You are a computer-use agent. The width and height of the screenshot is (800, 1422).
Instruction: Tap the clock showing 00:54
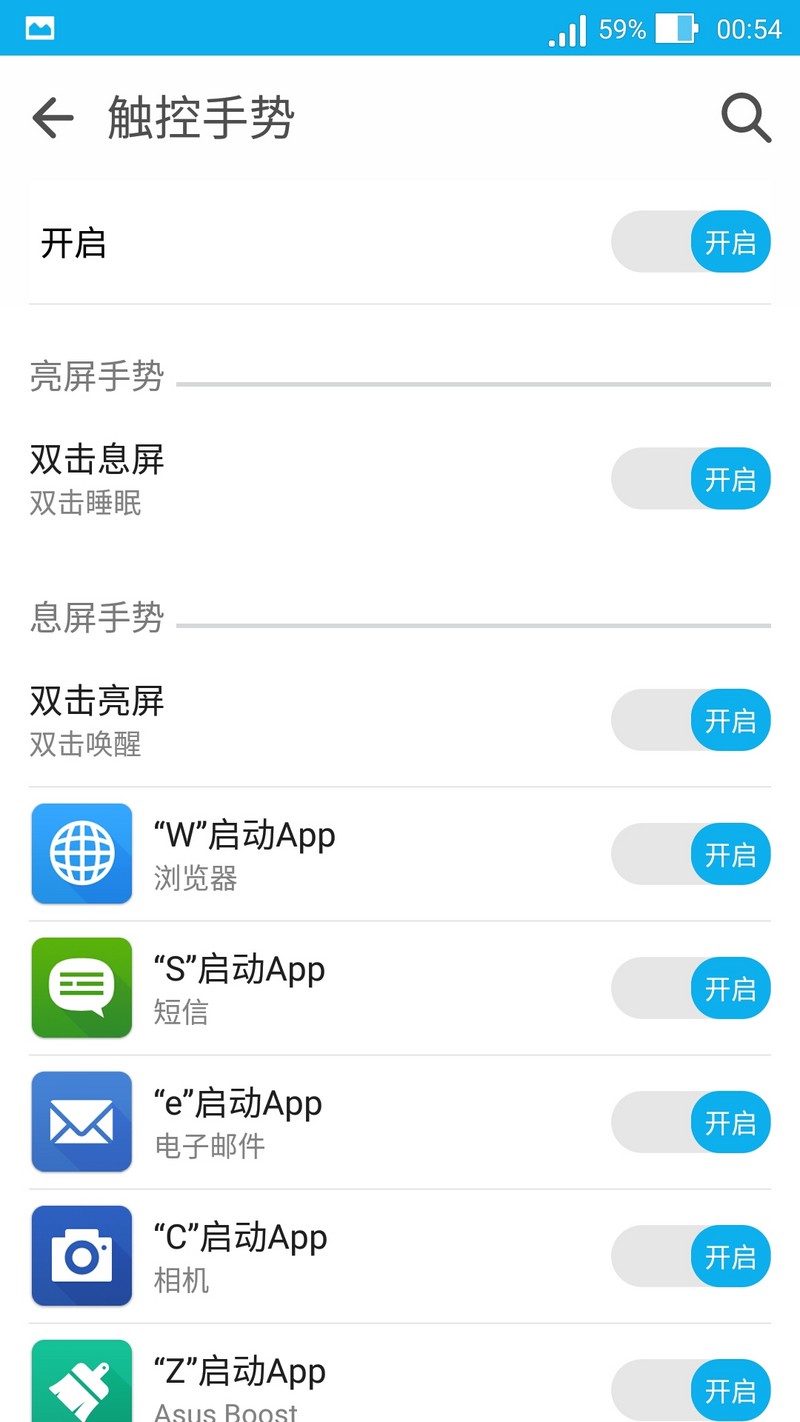[x=747, y=30]
